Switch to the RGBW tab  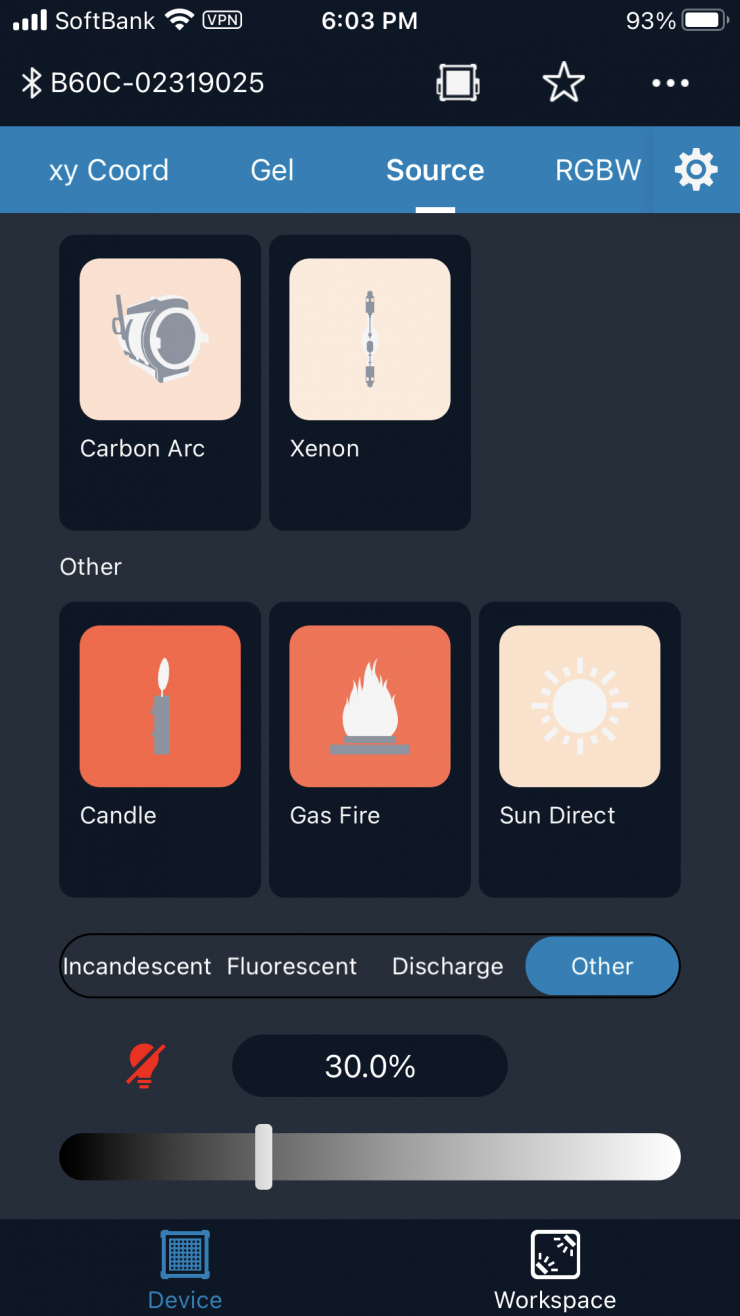pyautogui.click(x=598, y=170)
